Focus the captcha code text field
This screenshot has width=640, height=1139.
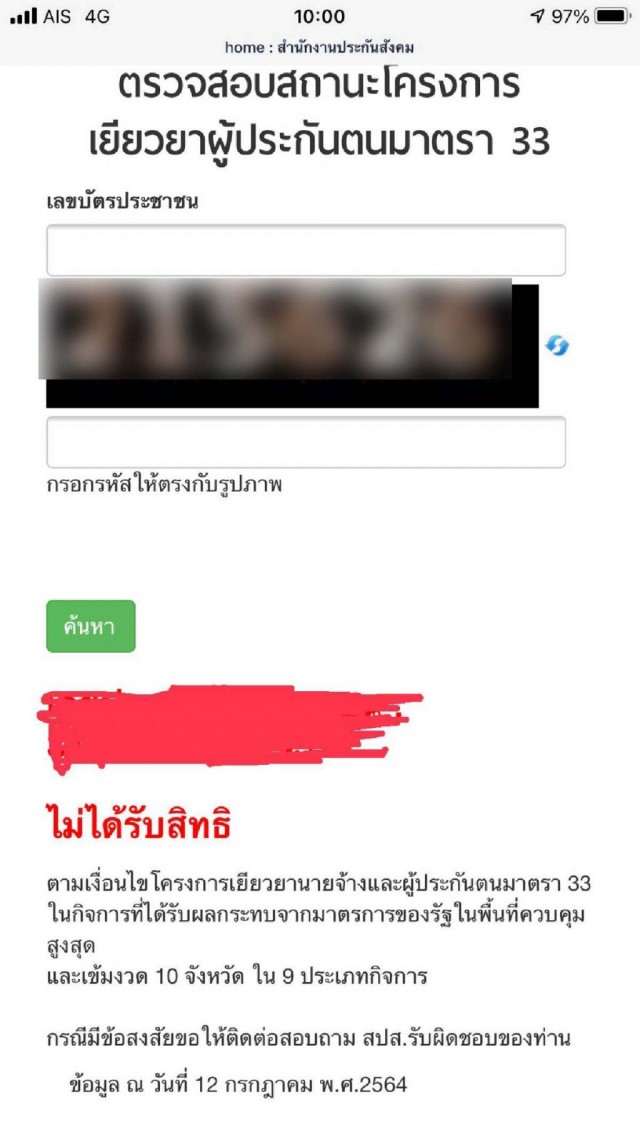[x=306, y=442]
